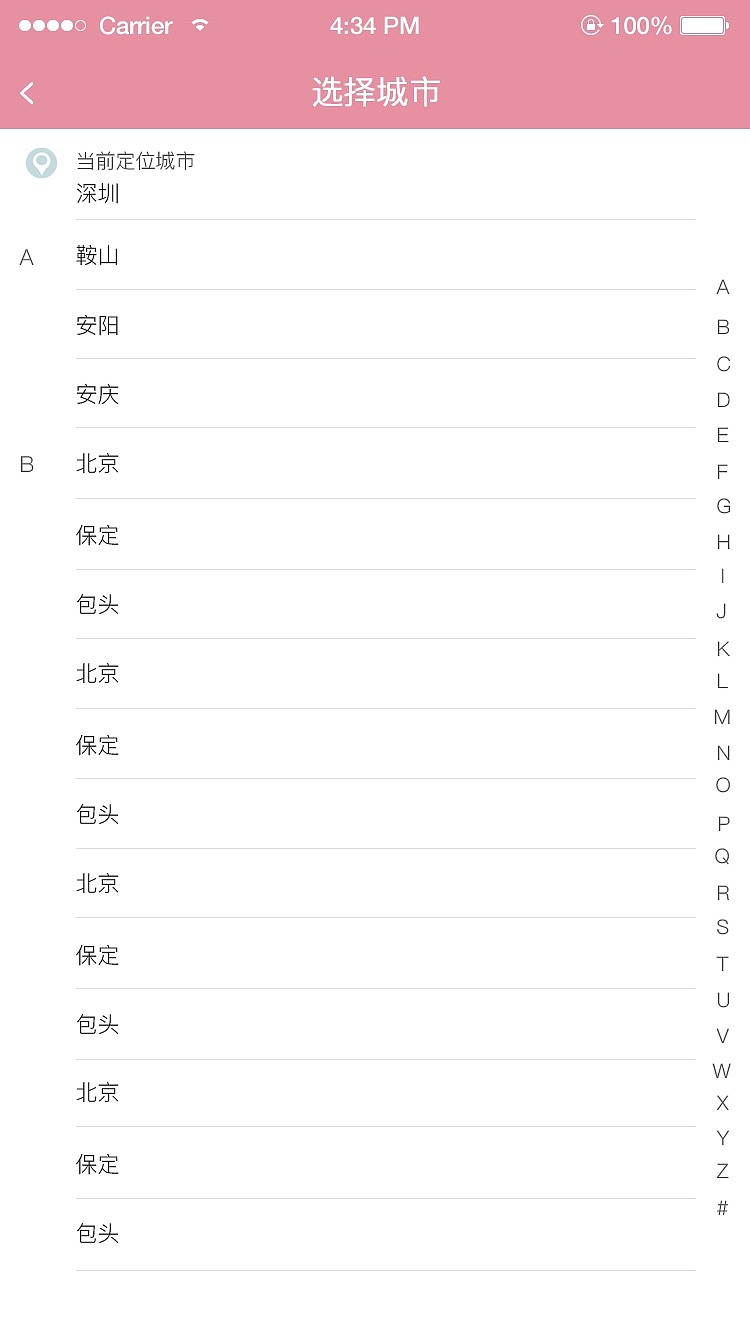Tap the # symbol at index bottom
This screenshot has width=750, height=1334.
coord(722,1208)
